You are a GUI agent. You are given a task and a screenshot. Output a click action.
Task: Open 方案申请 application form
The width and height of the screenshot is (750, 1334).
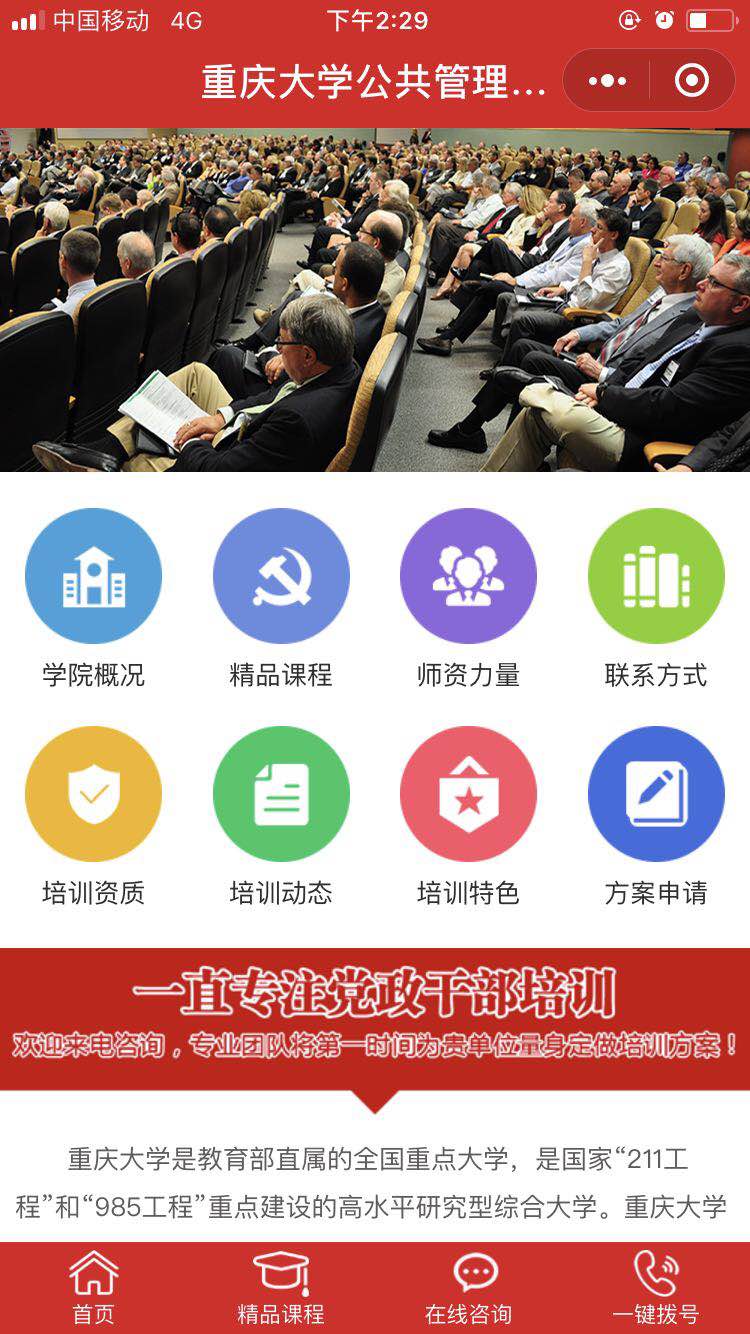[656, 816]
